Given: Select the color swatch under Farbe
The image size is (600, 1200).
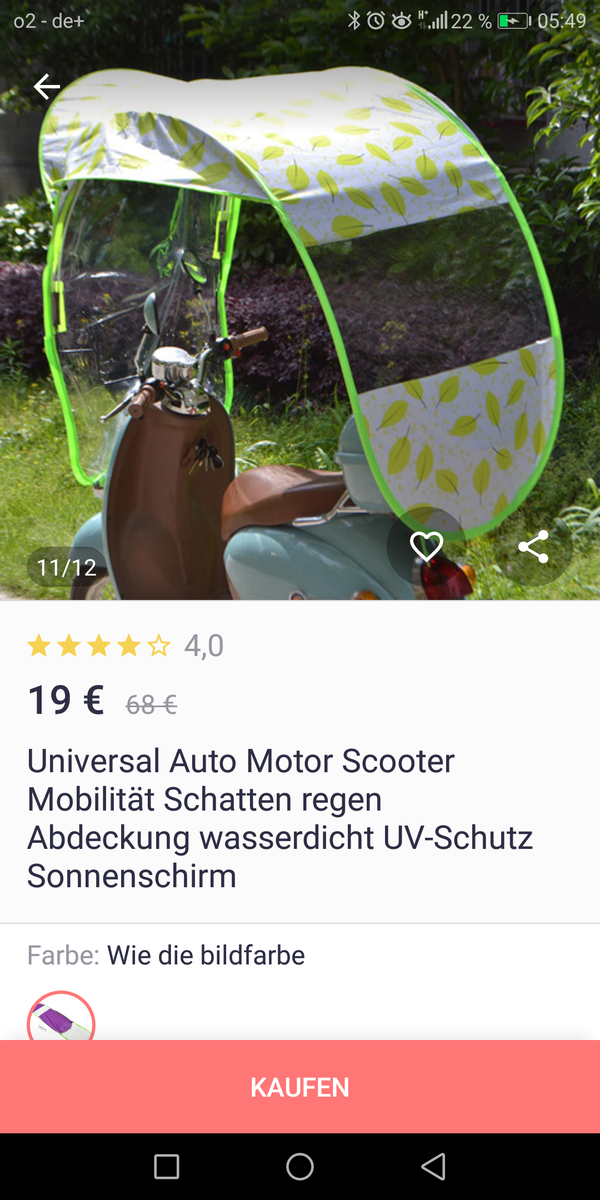Looking at the screenshot, I should pyautogui.click(x=61, y=1020).
